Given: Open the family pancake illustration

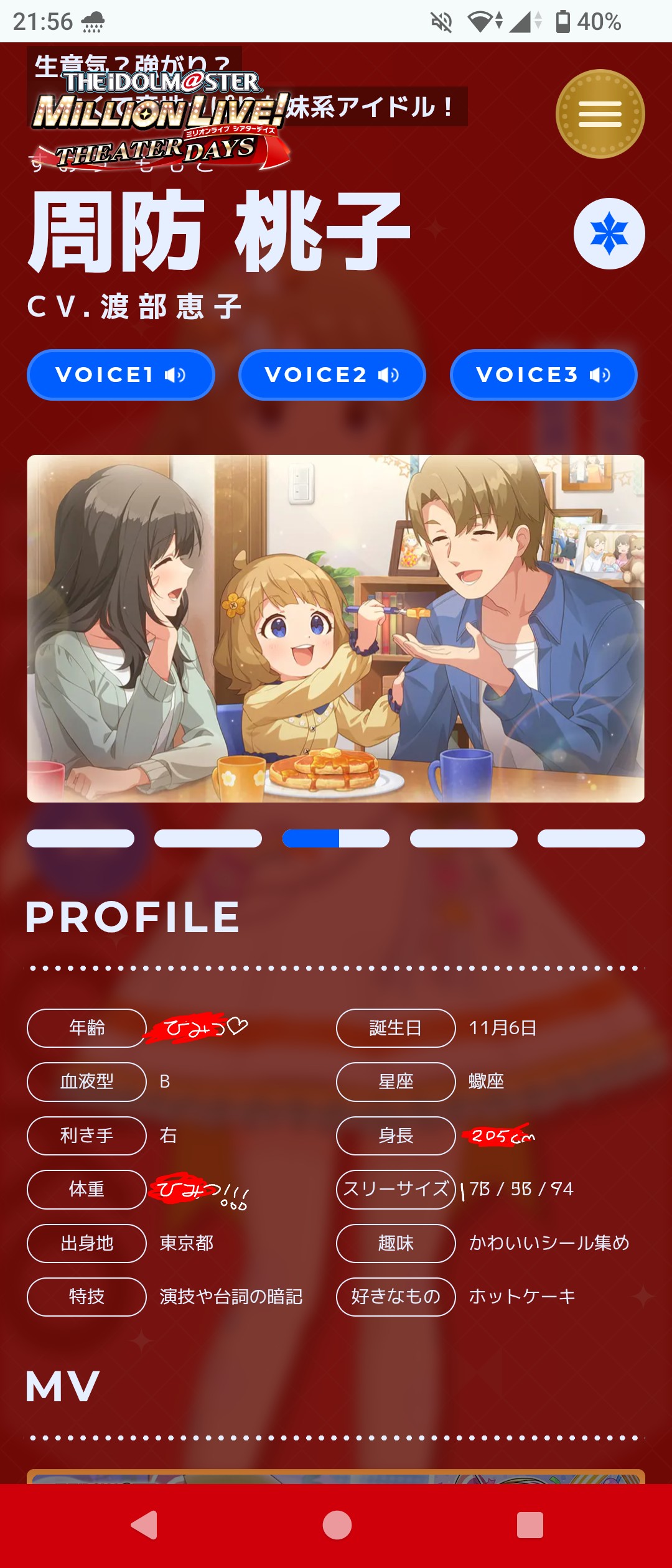Looking at the screenshot, I should tap(335, 628).
